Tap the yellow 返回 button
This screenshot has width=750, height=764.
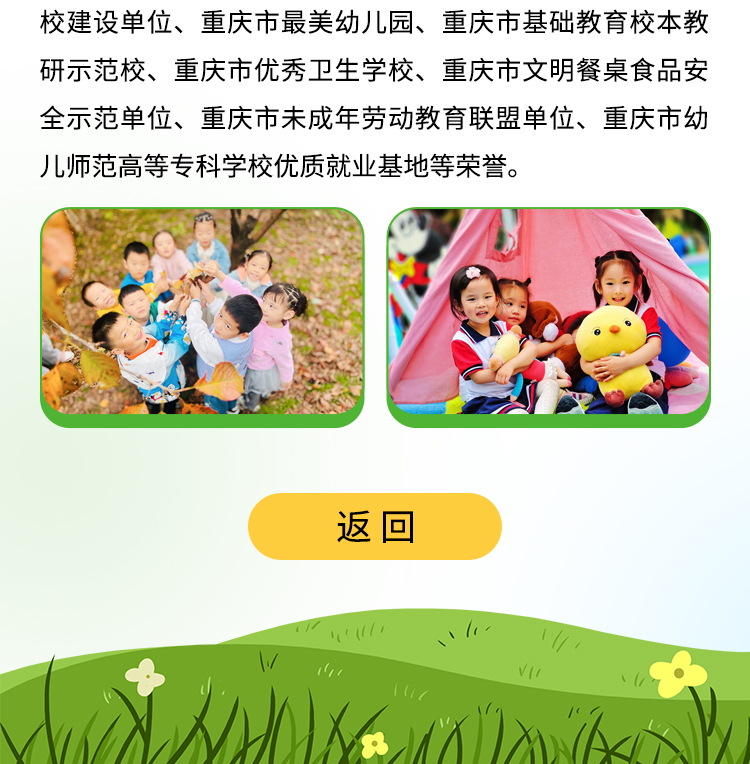point(375,526)
